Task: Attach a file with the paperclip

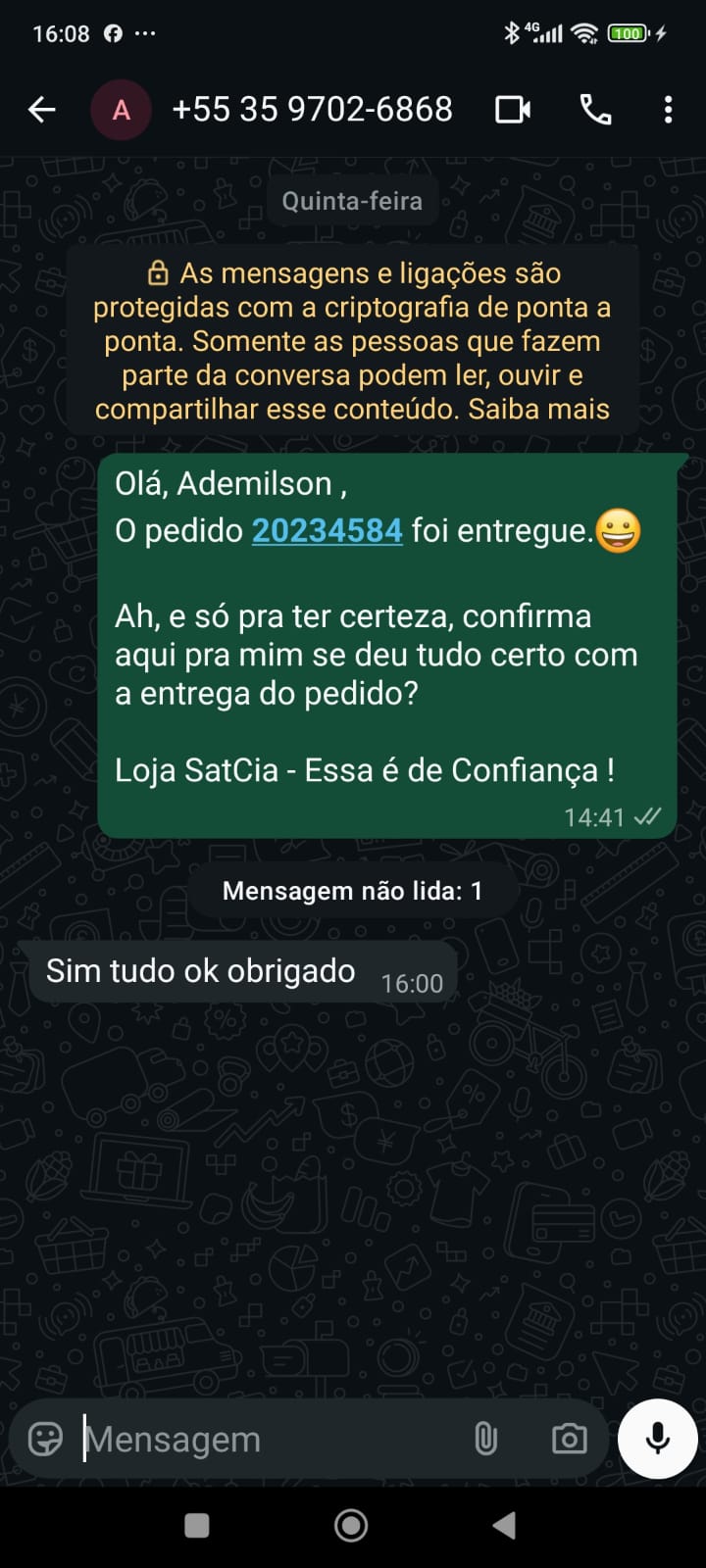Action: 485,1439
